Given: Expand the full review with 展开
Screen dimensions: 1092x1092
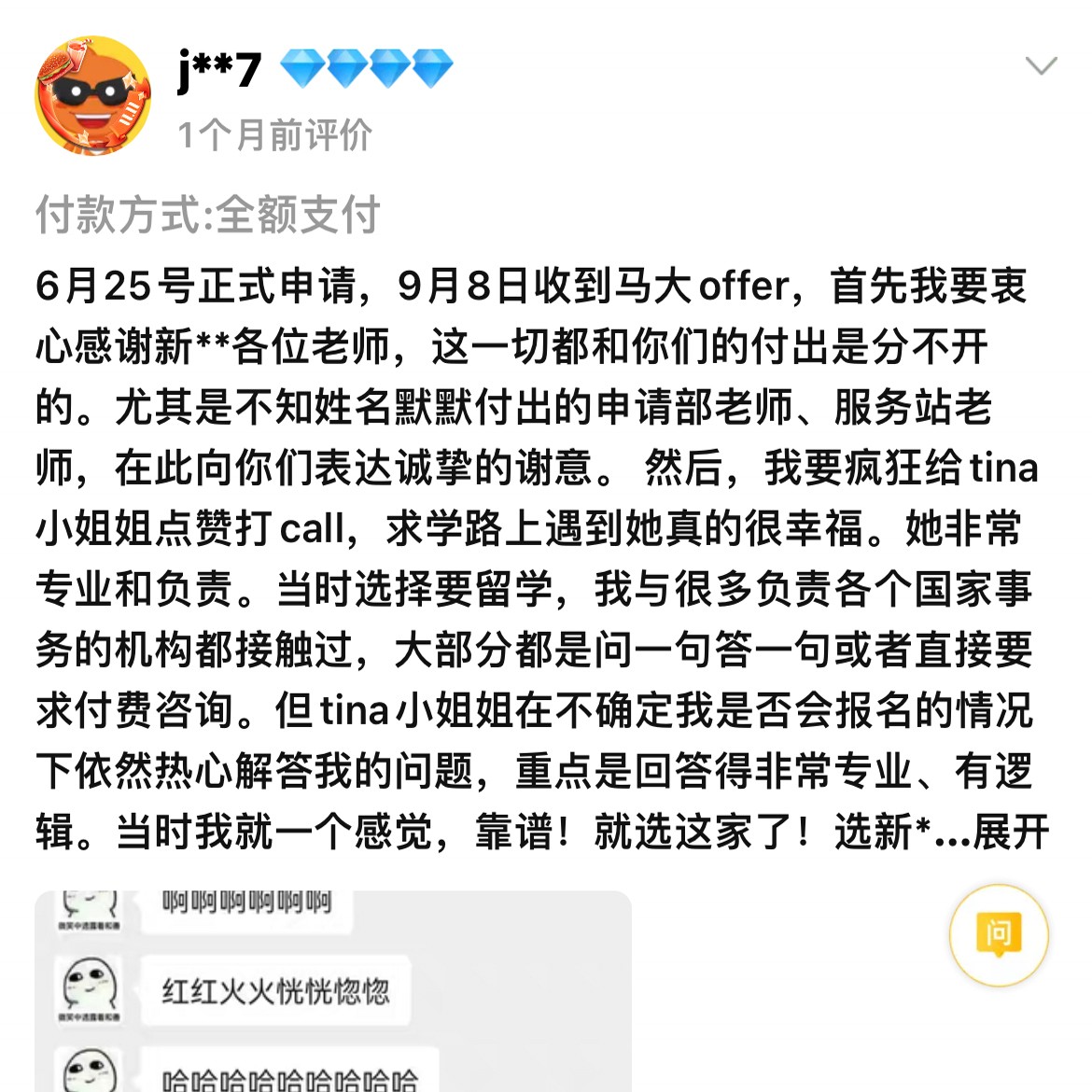Looking at the screenshot, I should [1011, 832].
